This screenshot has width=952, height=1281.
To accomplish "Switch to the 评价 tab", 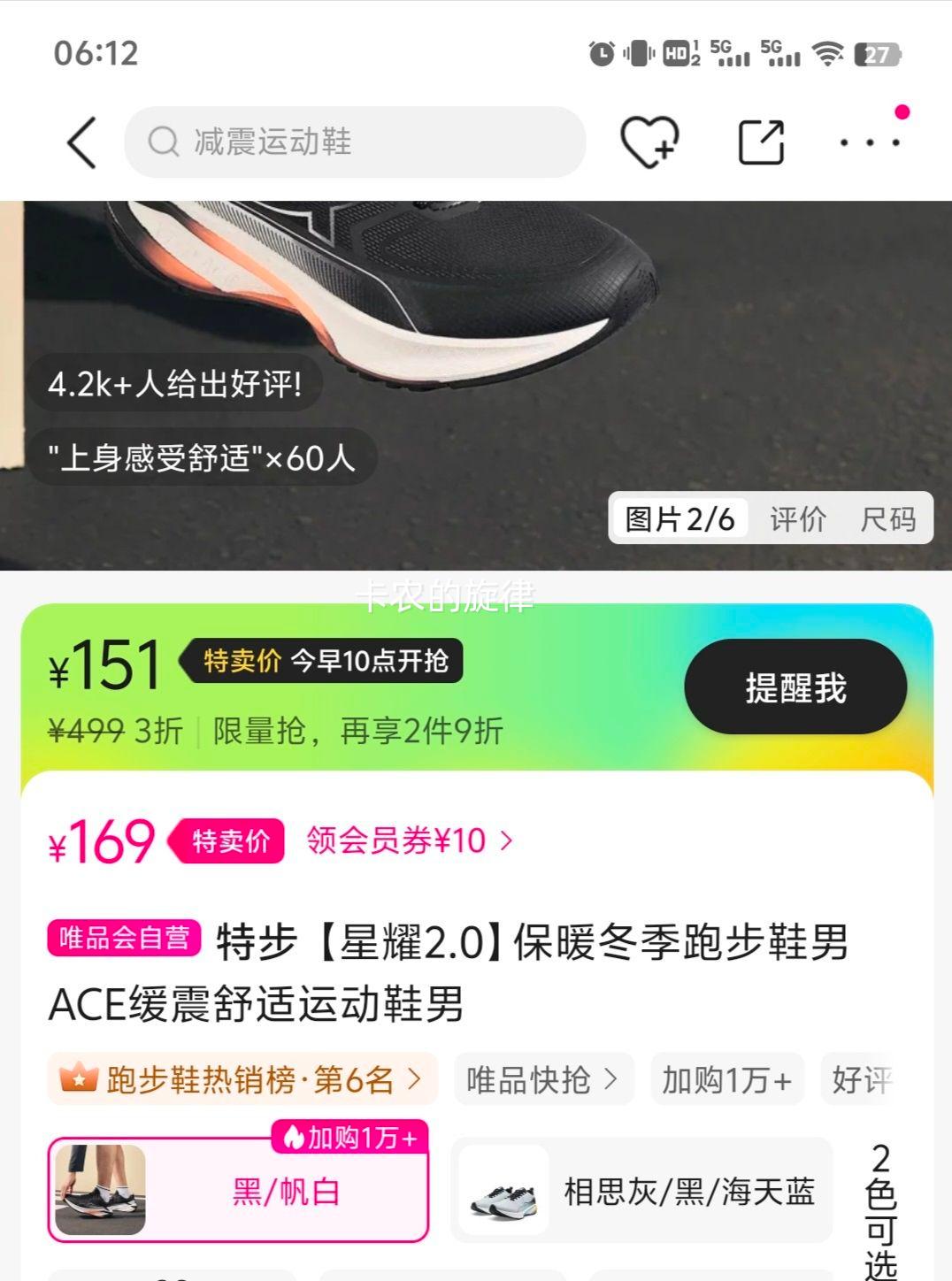I will tap(795, 520).
